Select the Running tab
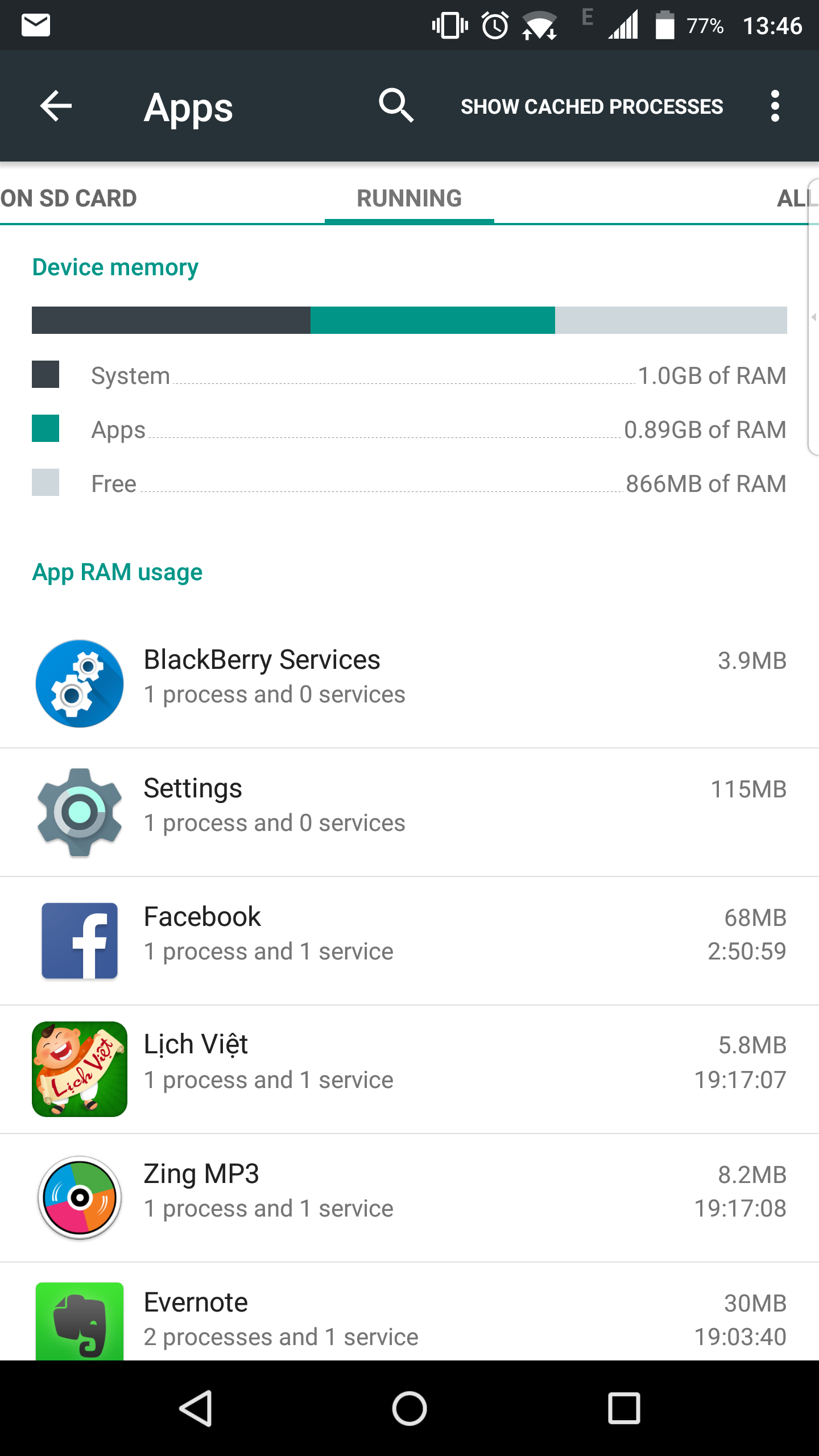819x1456 pixels. click(409, 198)
